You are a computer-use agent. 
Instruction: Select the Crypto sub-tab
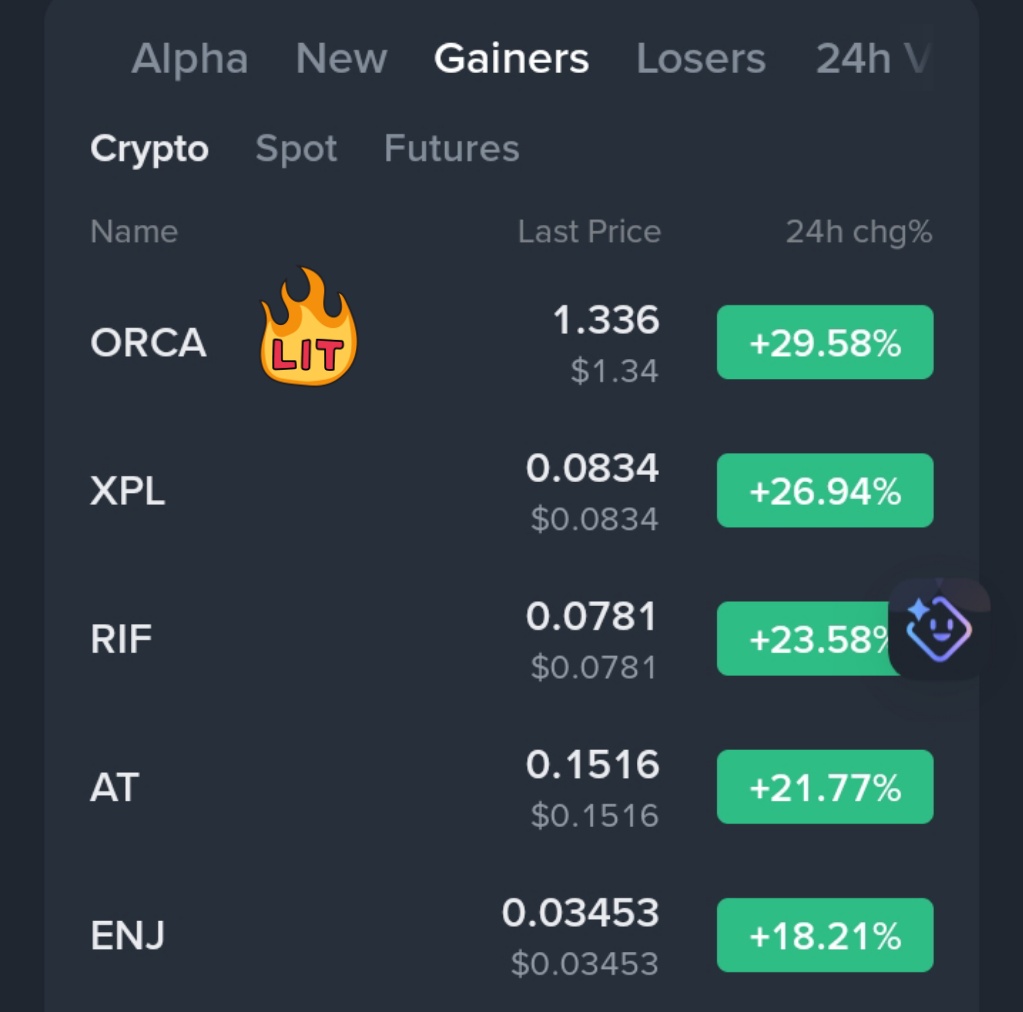149,149
